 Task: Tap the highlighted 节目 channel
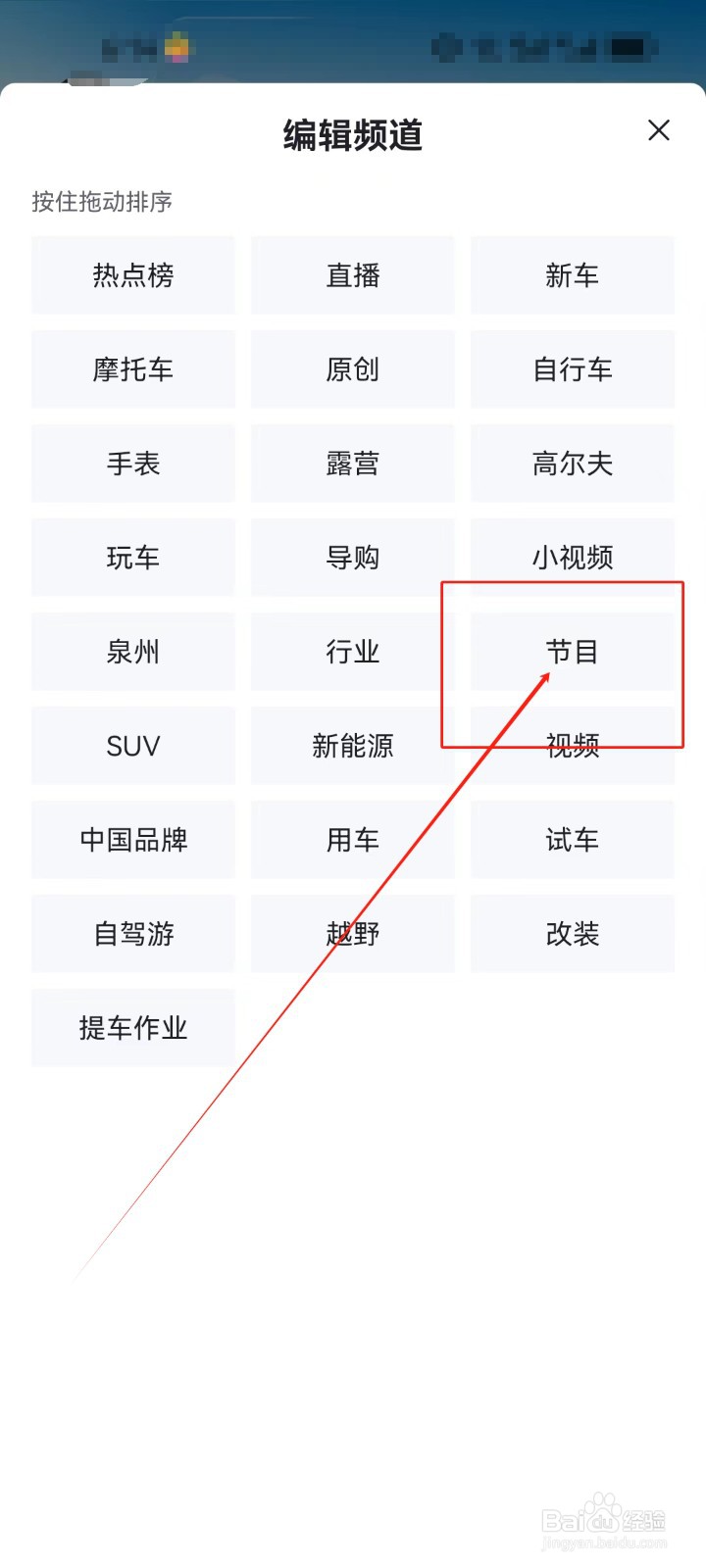tap(572, 652)
